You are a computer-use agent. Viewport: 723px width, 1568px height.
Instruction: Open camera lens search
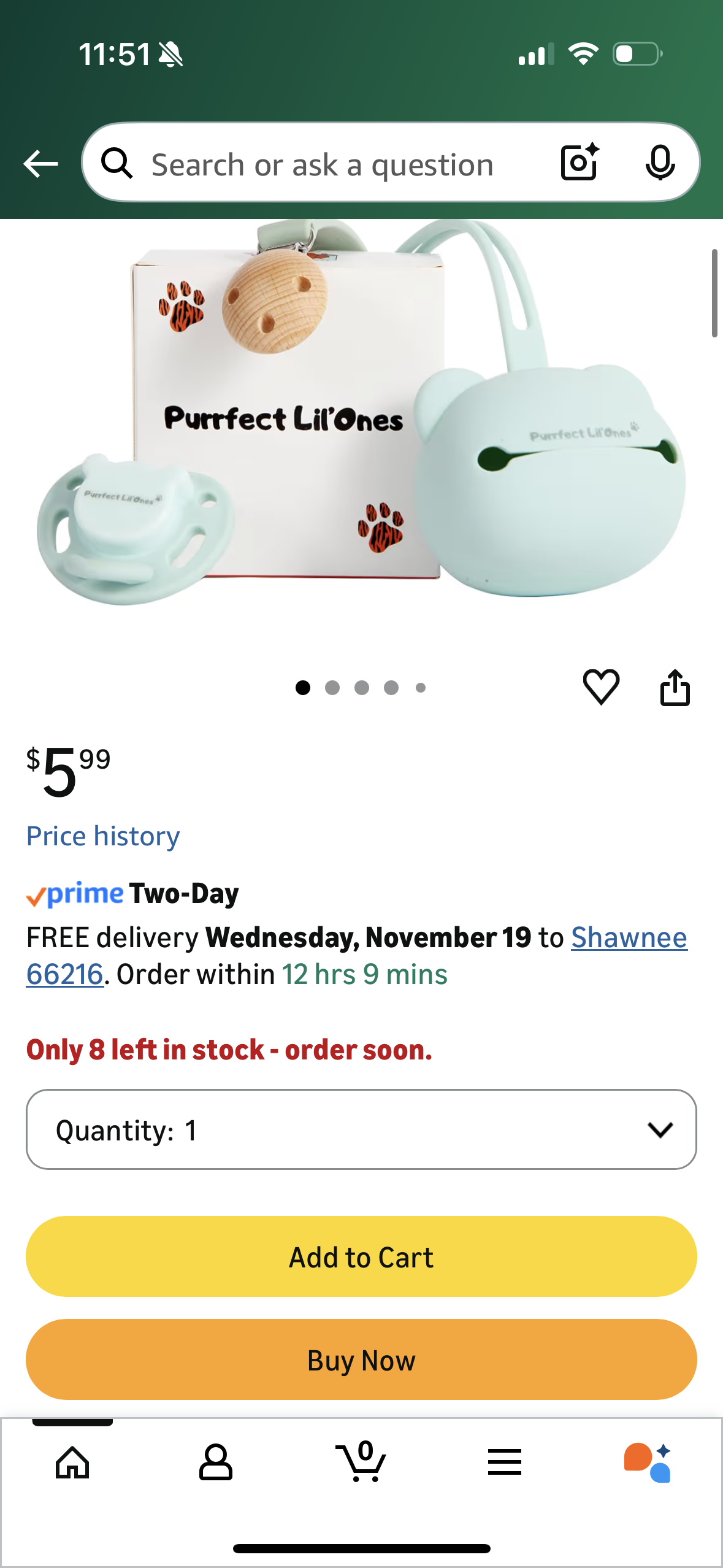(x=579, y=163)
